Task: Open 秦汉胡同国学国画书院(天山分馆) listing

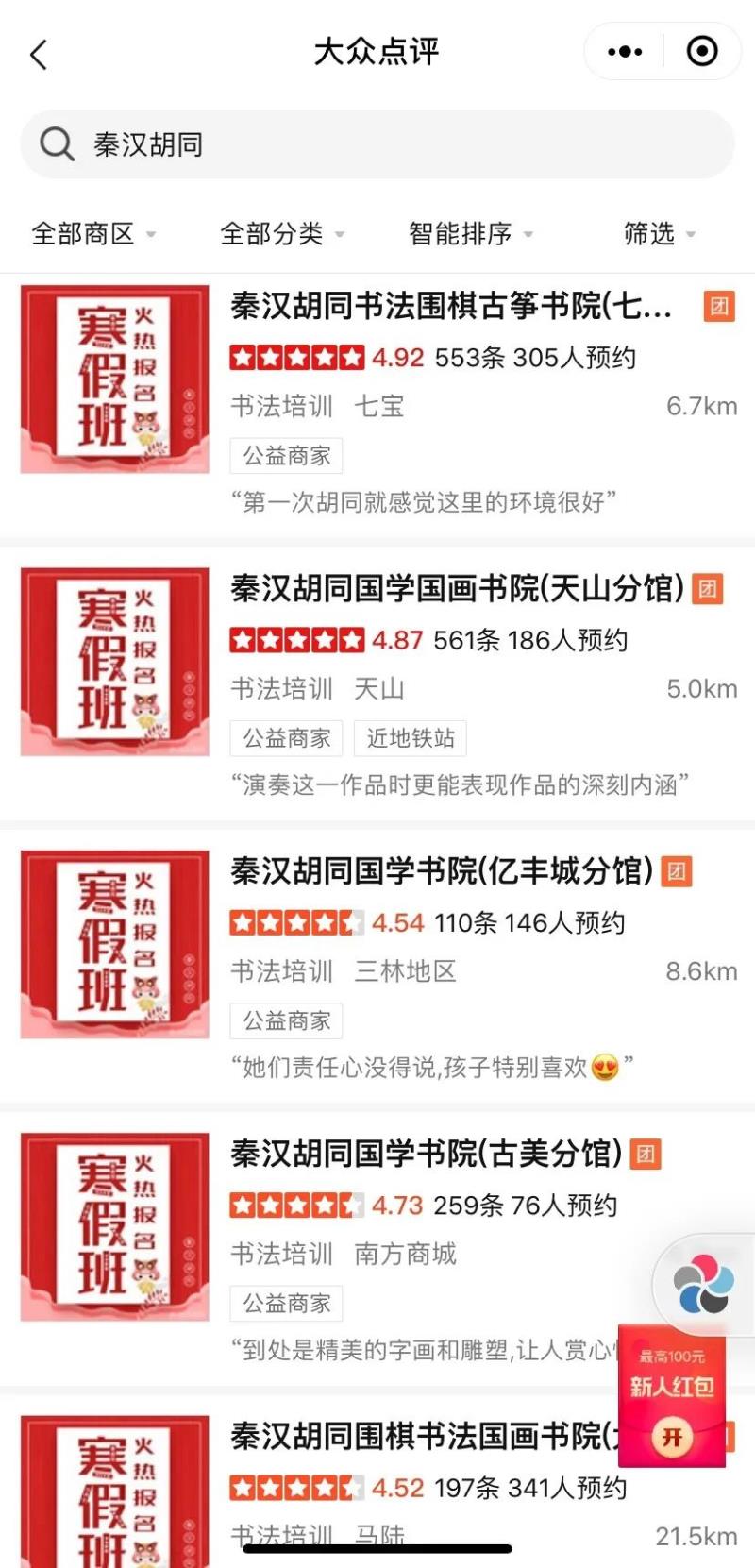Action: click(x=457, y=588)
